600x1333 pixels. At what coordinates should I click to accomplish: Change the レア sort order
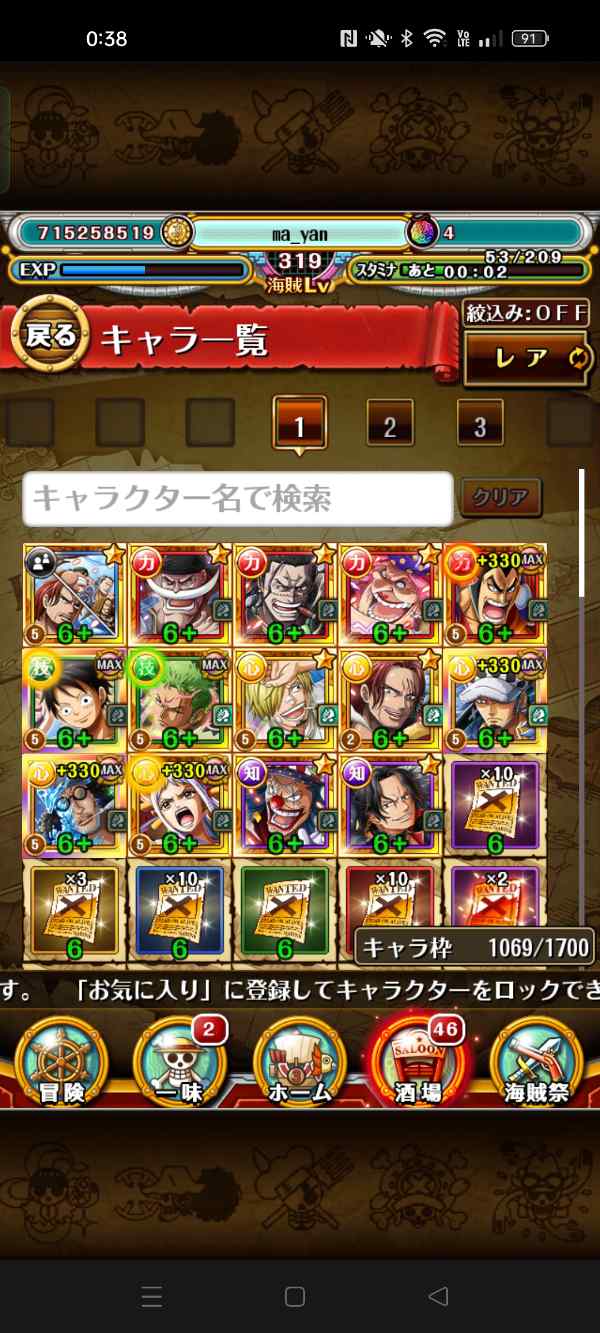[x=526, y=357]
